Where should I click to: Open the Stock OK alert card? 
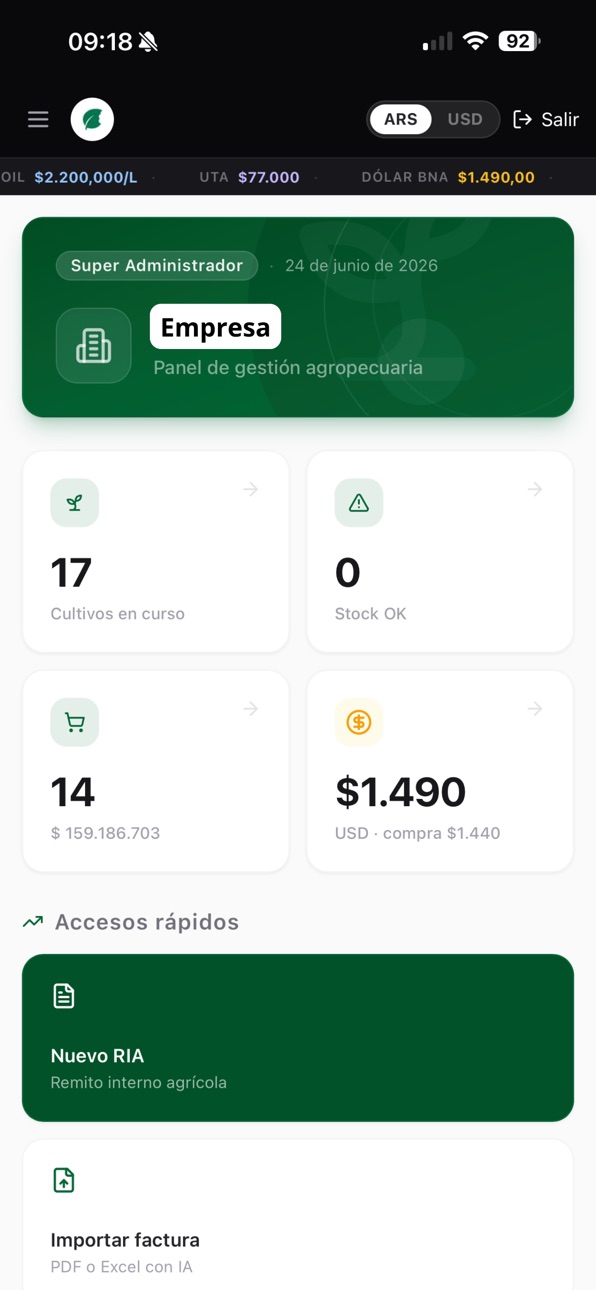click(x=440, y=552)
